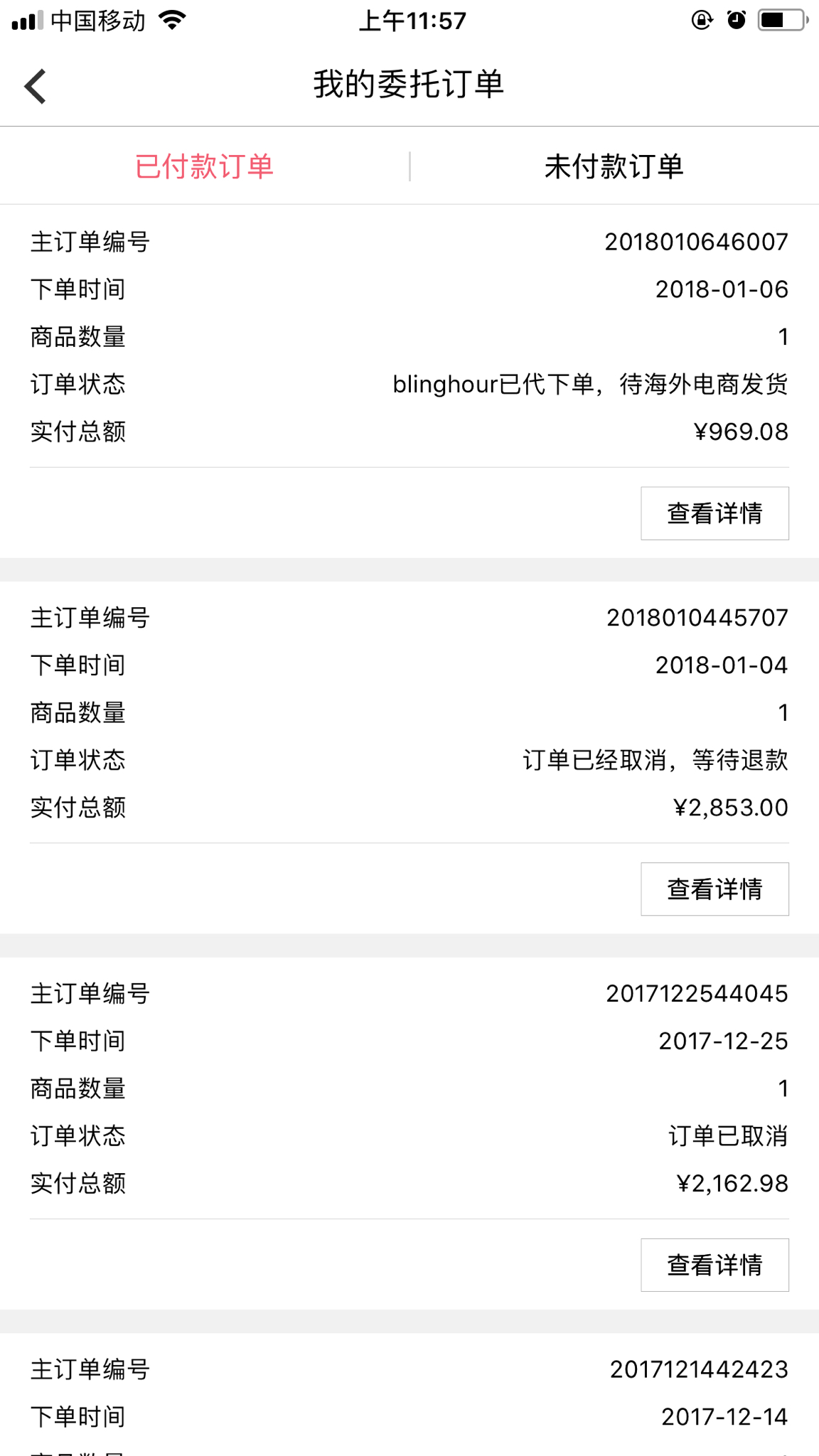Tap 查看详情 for order 2017122544045
Image resolution: width=819 pixels, height=1456 pixels.
pyautogui.click(x=714, y=1265)
